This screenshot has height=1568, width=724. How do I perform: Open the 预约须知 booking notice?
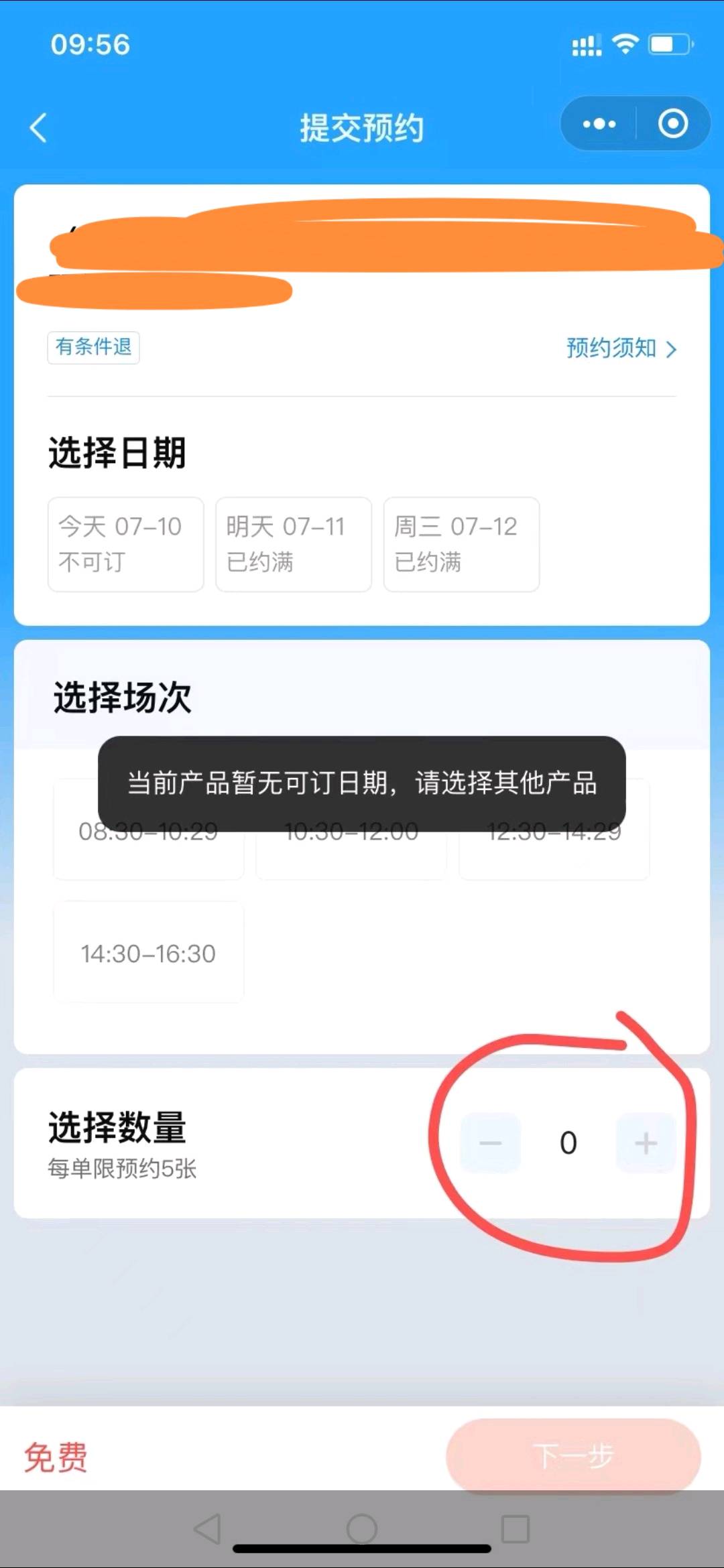(621, 348)
